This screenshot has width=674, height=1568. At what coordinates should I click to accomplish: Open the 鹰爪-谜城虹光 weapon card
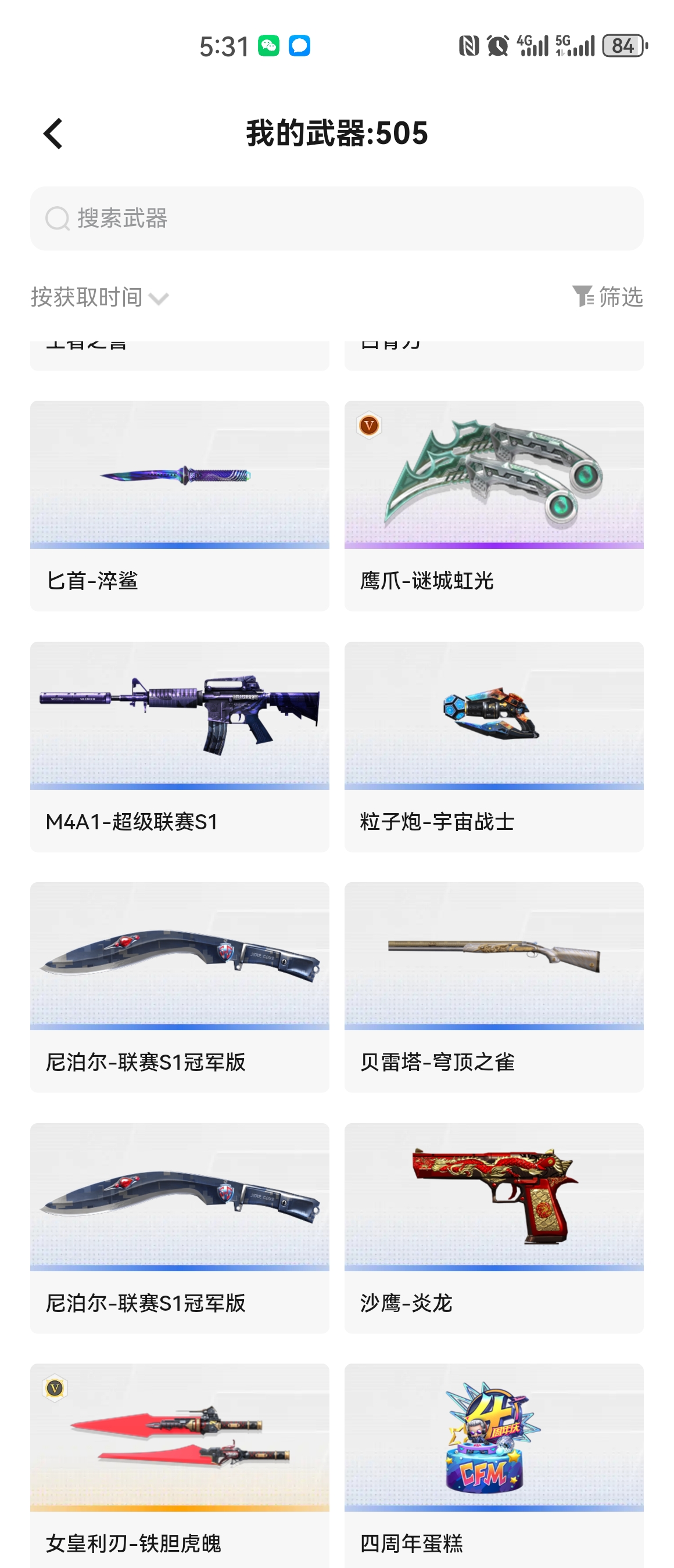tap(494, 505)
